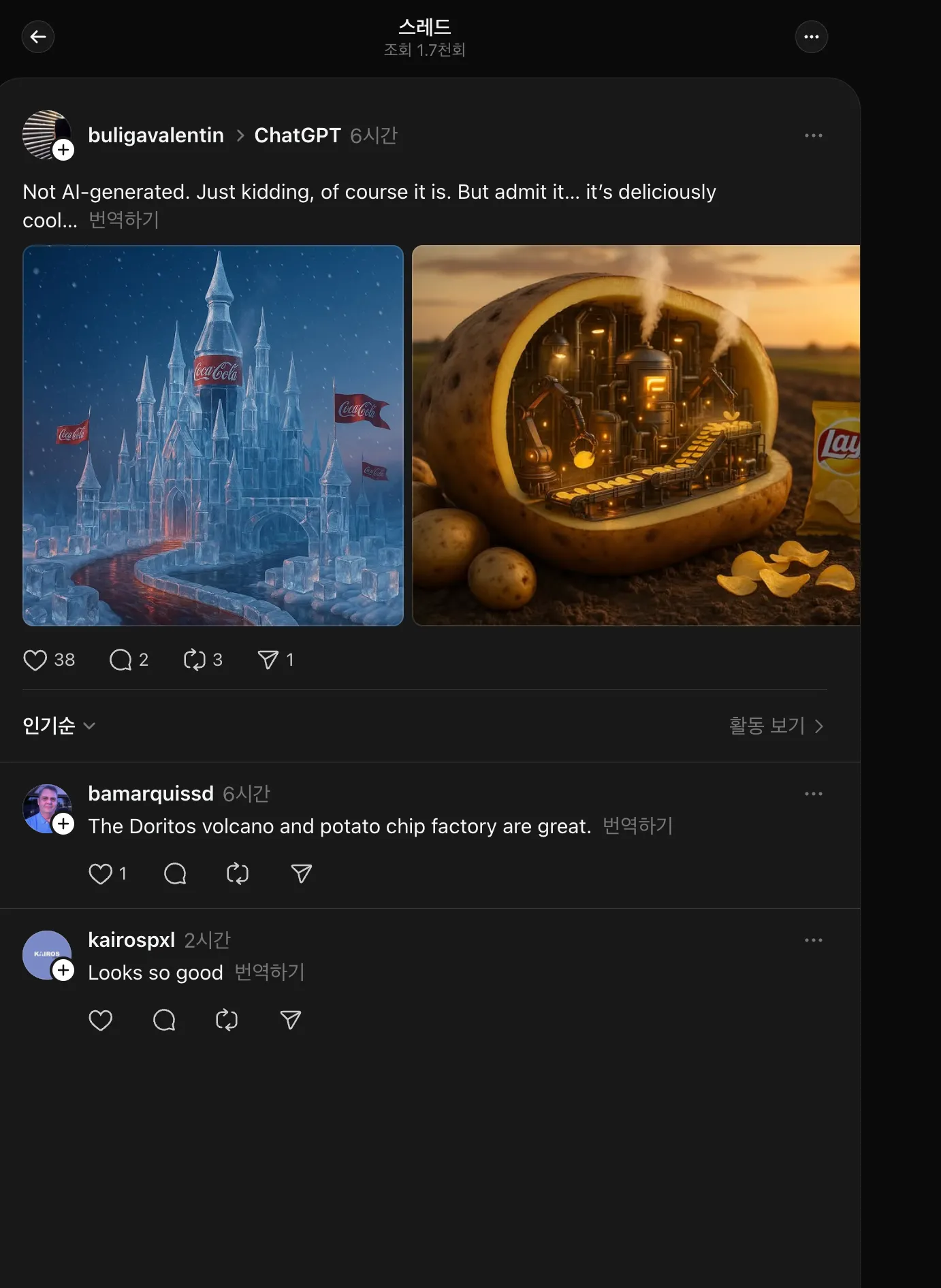
Task: Like bamarquissd's comment
Action: click(101, 873)
